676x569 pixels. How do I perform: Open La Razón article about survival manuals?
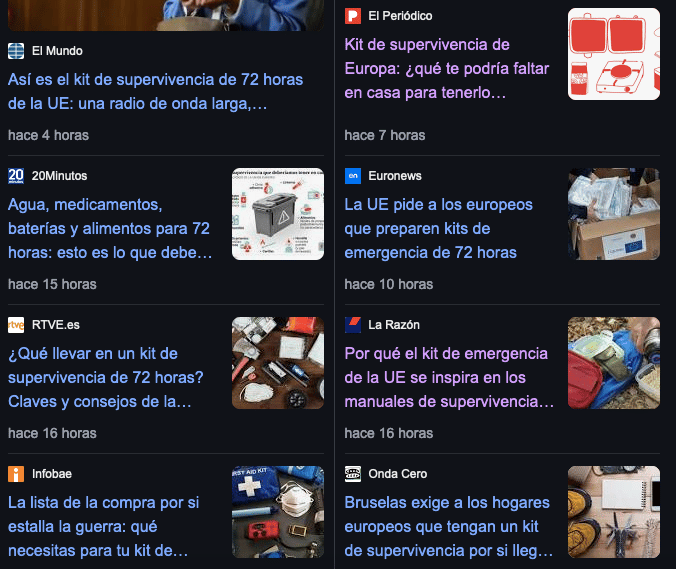point(446,378)
